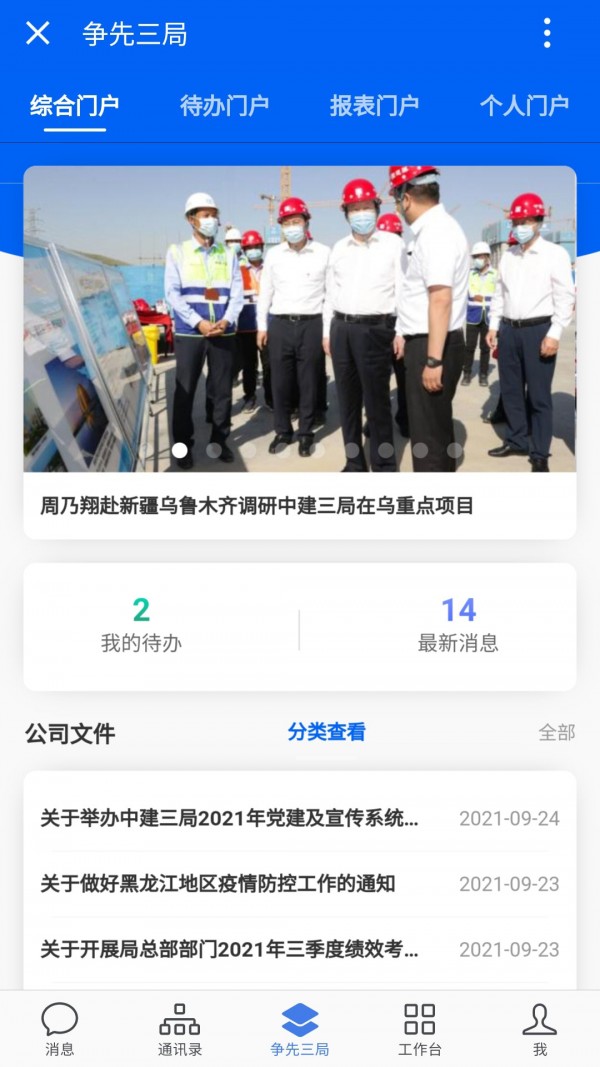Viewport: 600px width, 1067px height.
Task: Open the three-dot overflow menu
Action: point(546,33)
